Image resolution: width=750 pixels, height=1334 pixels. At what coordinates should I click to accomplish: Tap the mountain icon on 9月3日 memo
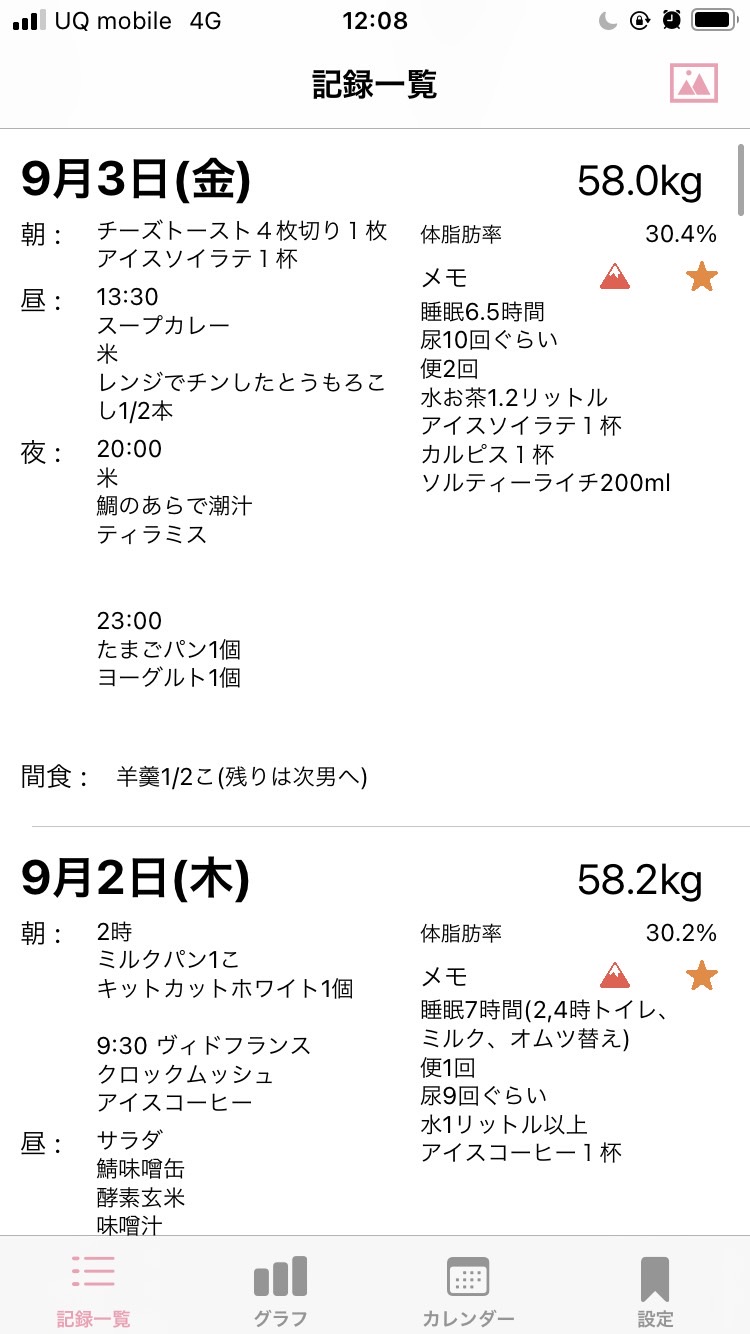pyautogui.click(x=615, y=277)
